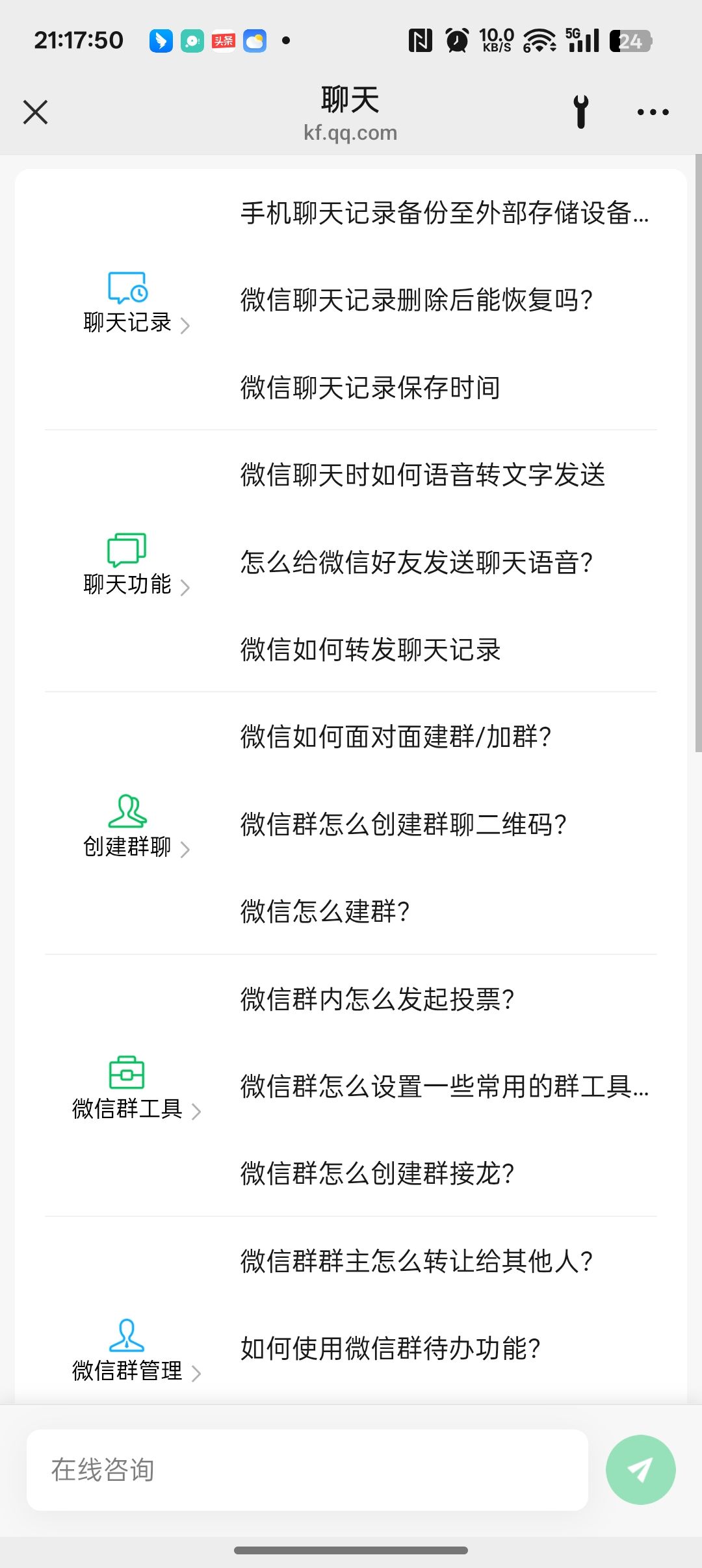
Task: Open the wrench tool icon
Action: pos(581,112)
